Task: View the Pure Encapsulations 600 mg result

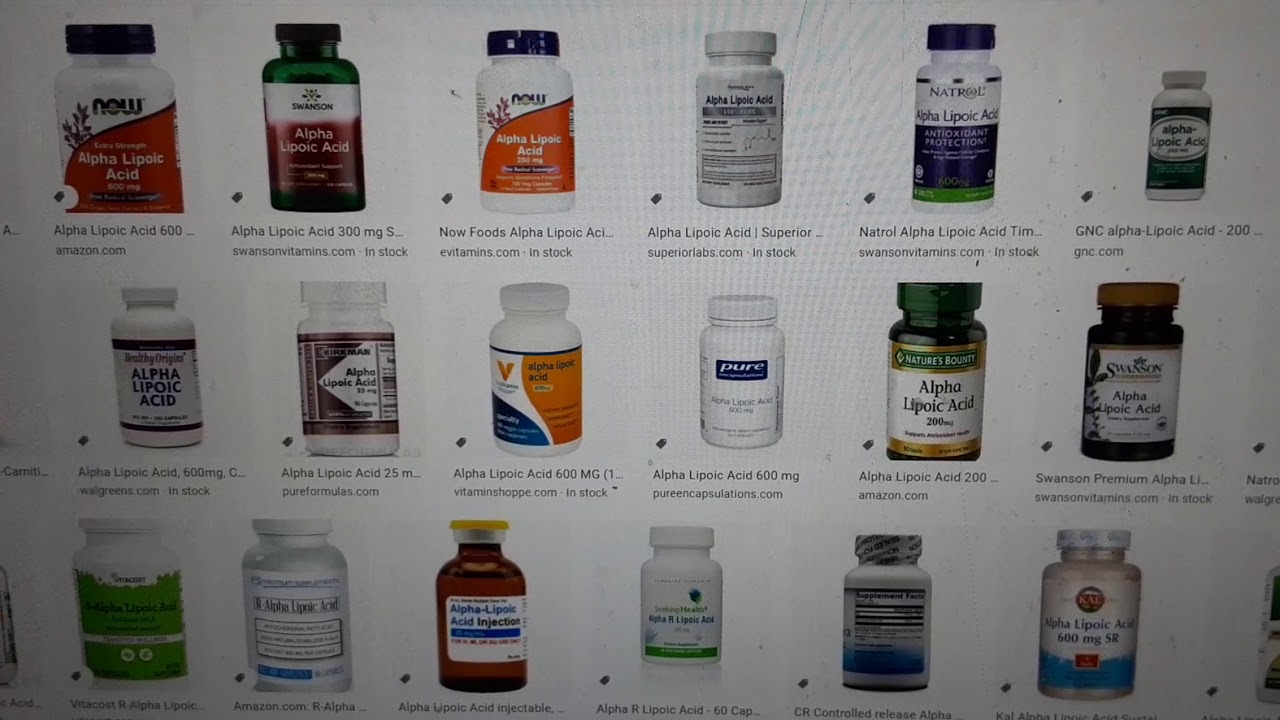Action: point(741,371)
